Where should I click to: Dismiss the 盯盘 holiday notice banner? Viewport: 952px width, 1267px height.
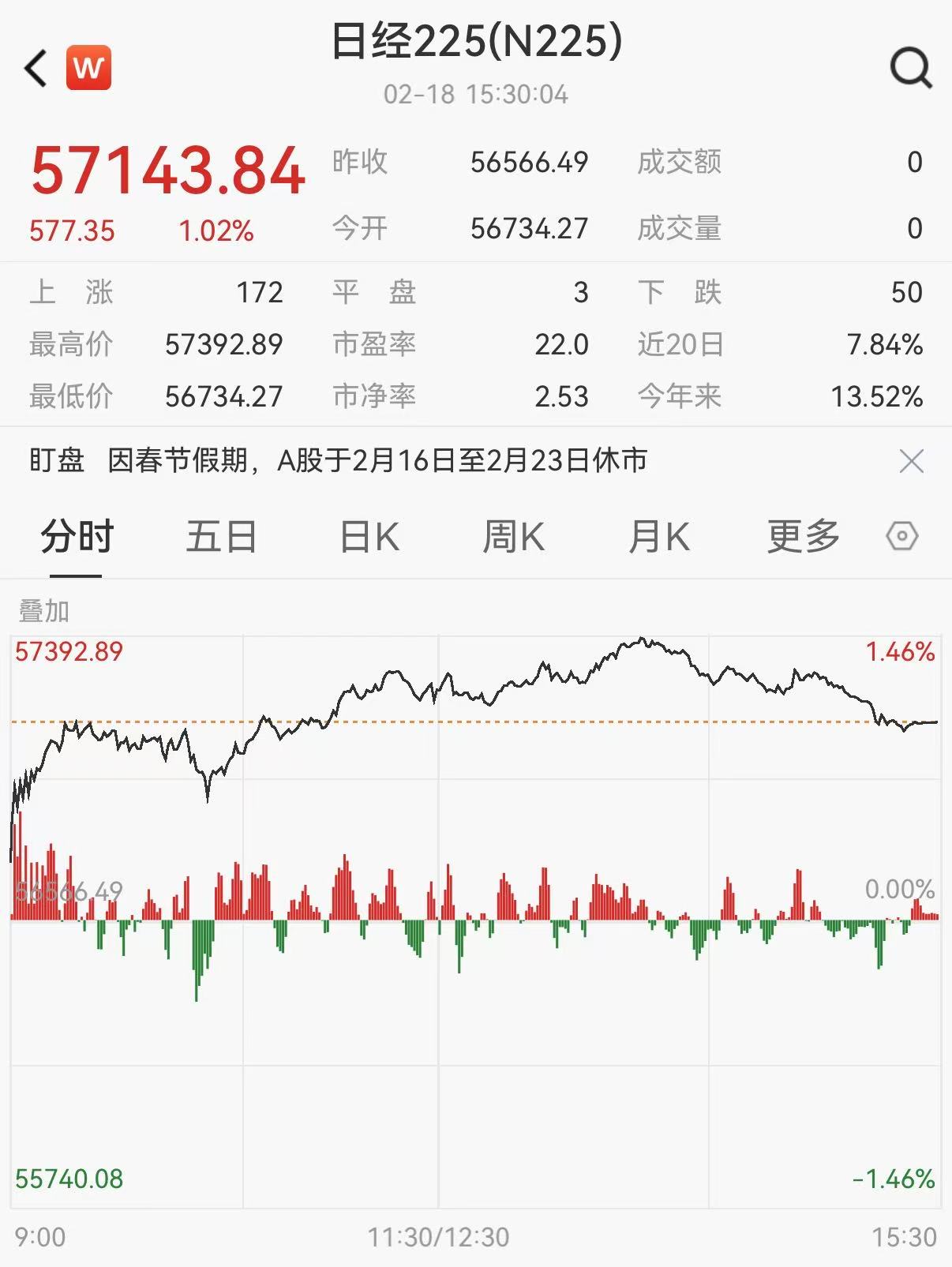click(x=911, y=461)
